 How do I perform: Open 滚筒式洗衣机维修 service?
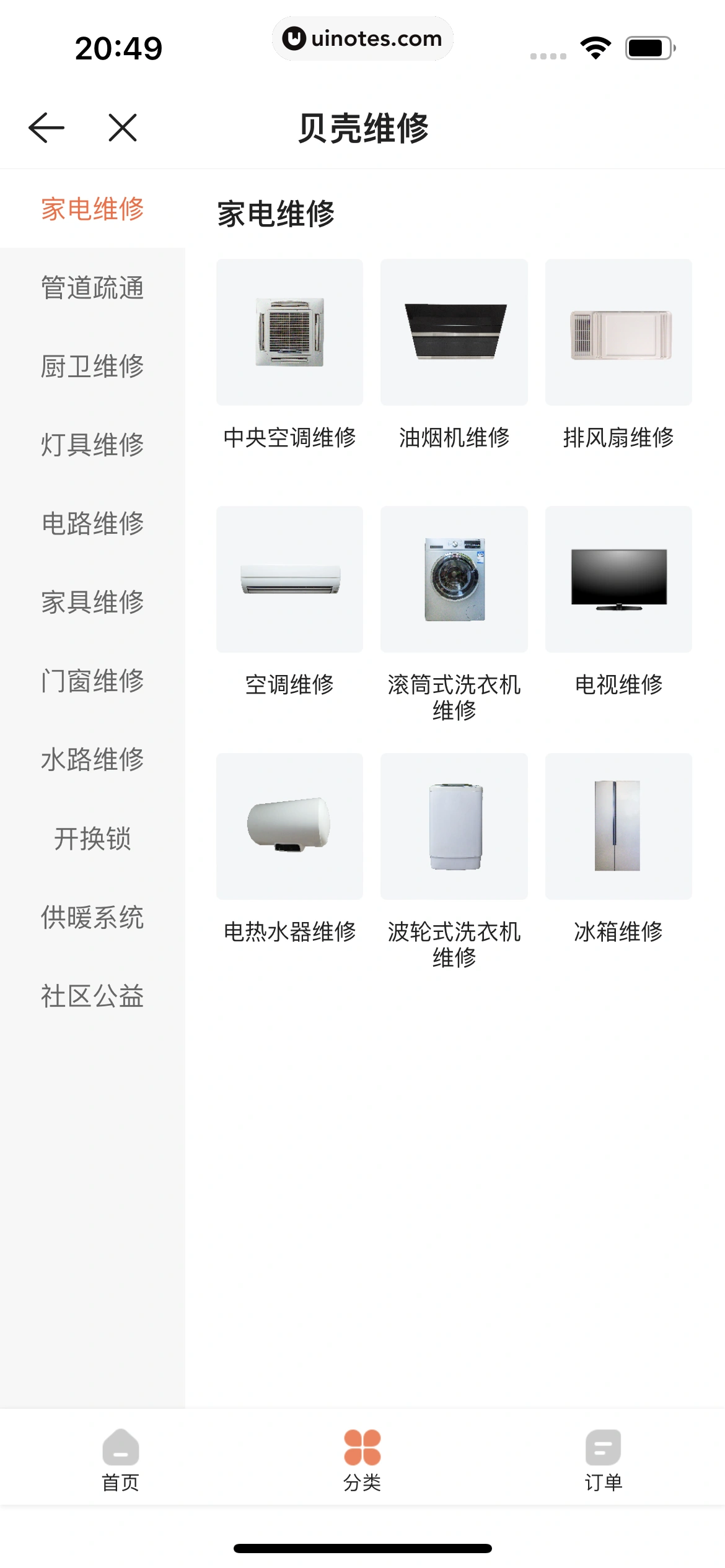point(454,580)
